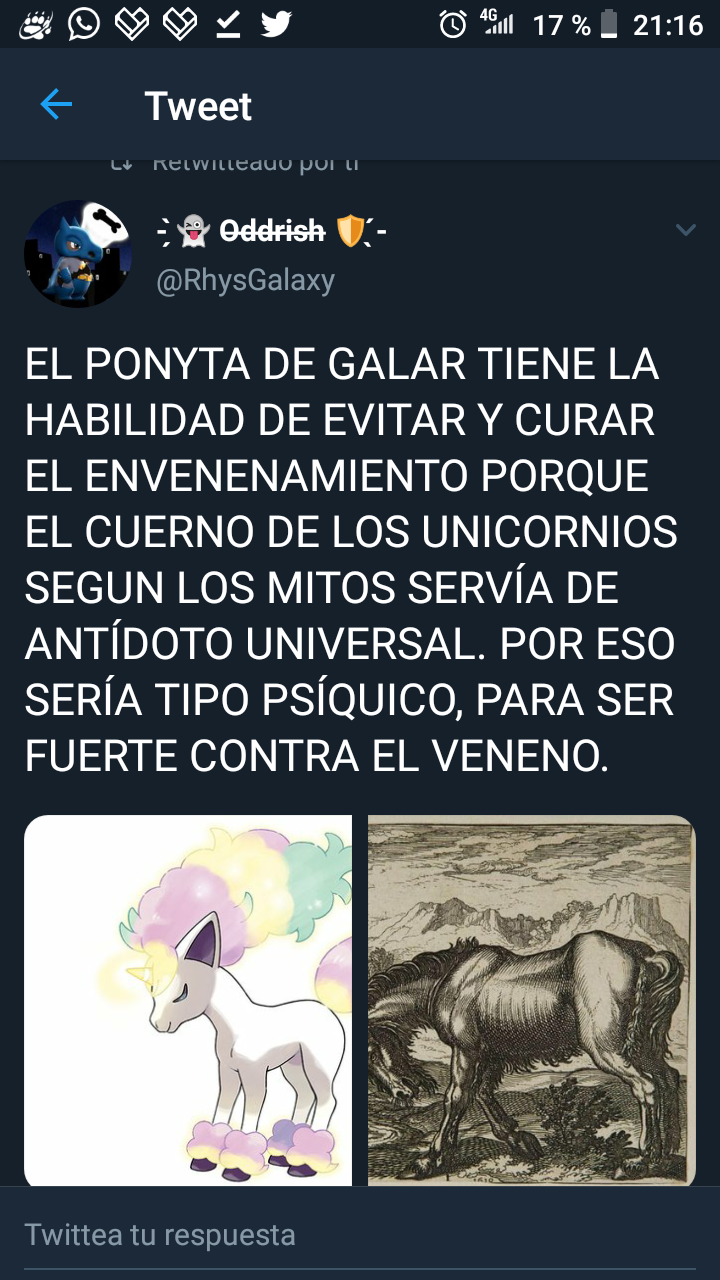Viewport: 720px width, 1280px height.
Task: Go back using the arrow
Action: pos(56,105)
